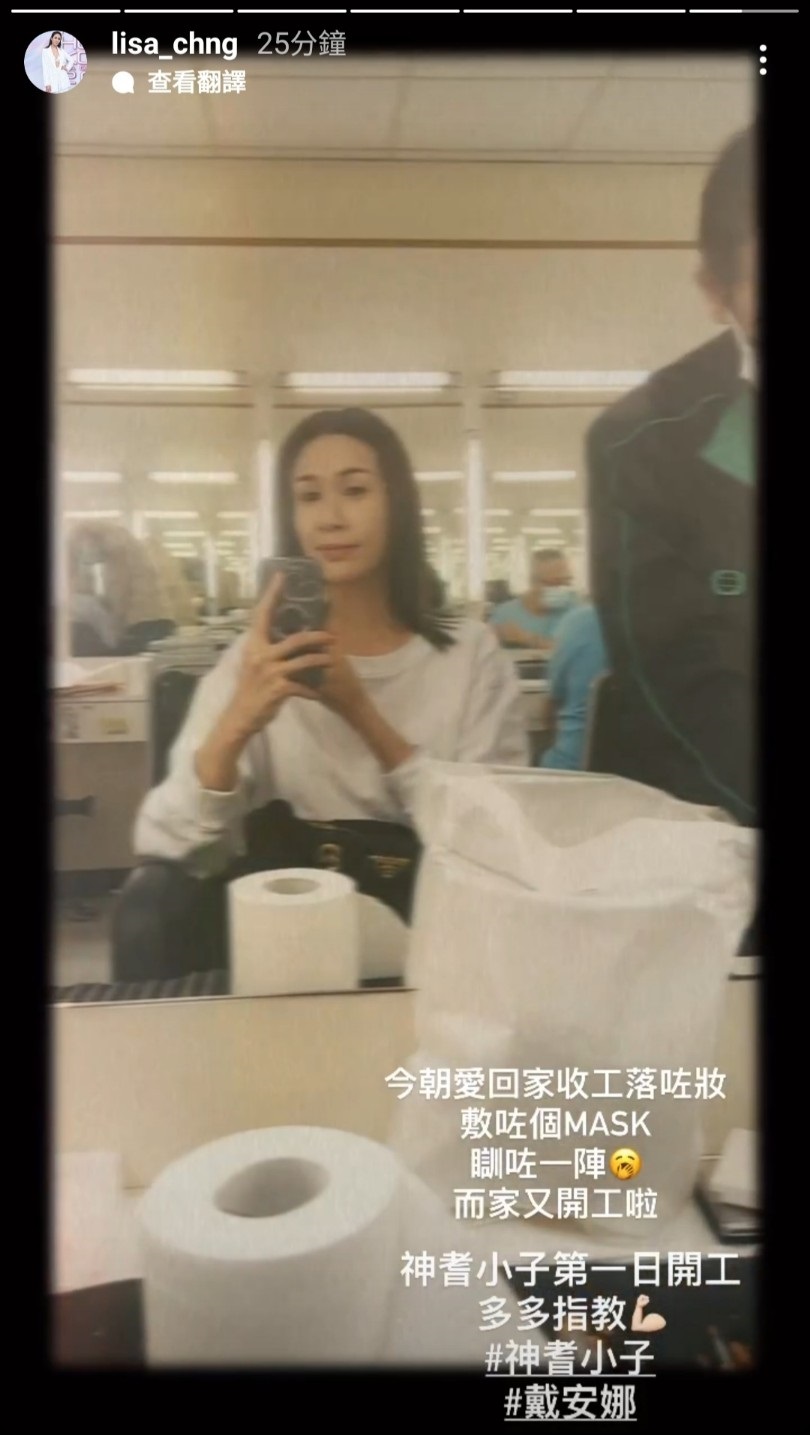Open the #神耆小子 hashtag
Viewport: 810px width, 1435px height.
[569, 1360]
